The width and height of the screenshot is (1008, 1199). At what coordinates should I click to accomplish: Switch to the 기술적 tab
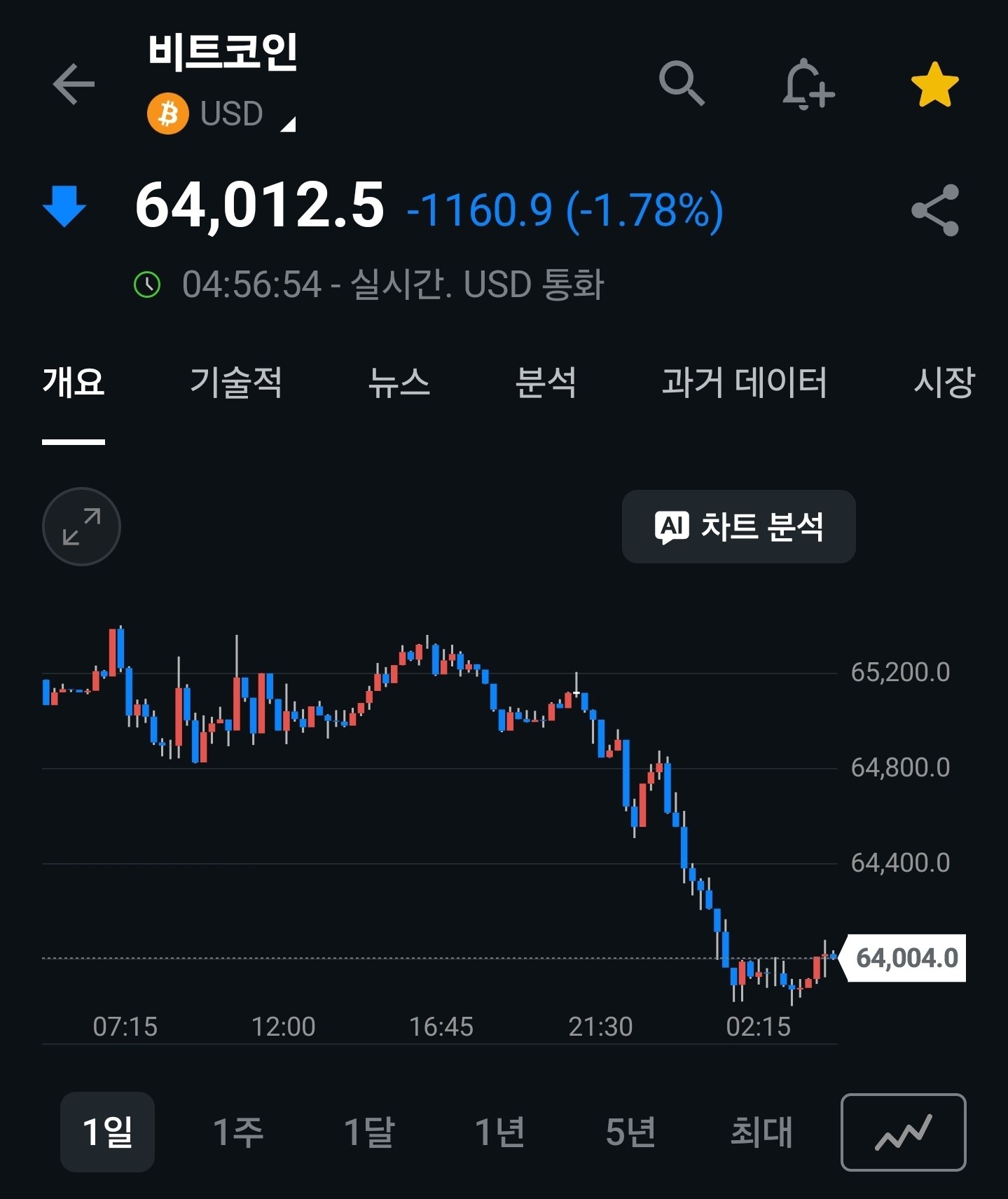[x=236, y=383]
